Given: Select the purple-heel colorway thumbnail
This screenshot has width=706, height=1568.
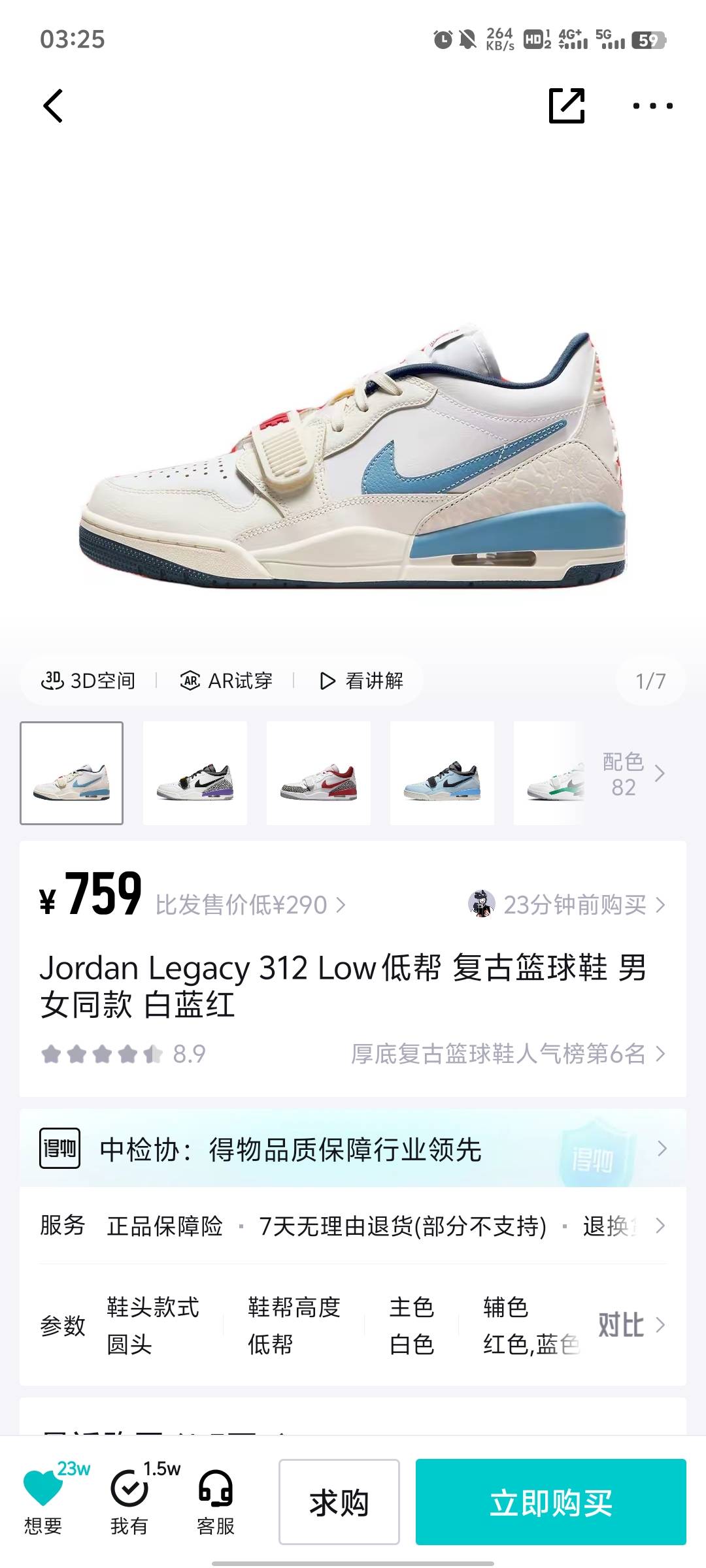Looking at the screenshot, I should [195, 774].
